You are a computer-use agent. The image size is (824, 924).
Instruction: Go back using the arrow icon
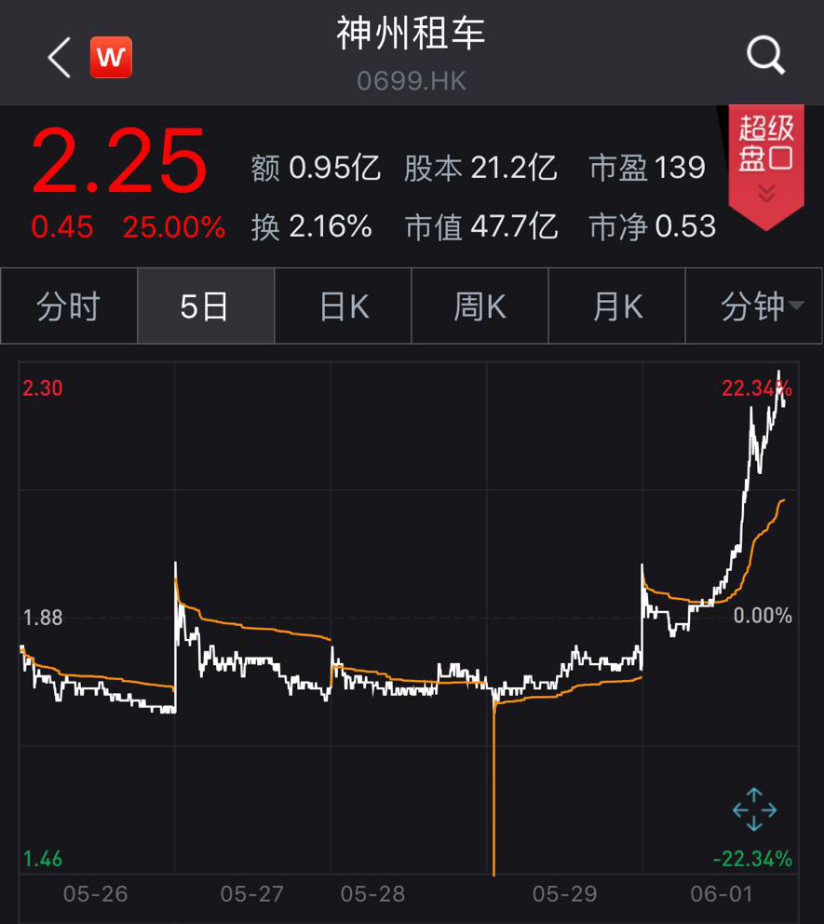point(59,58)
